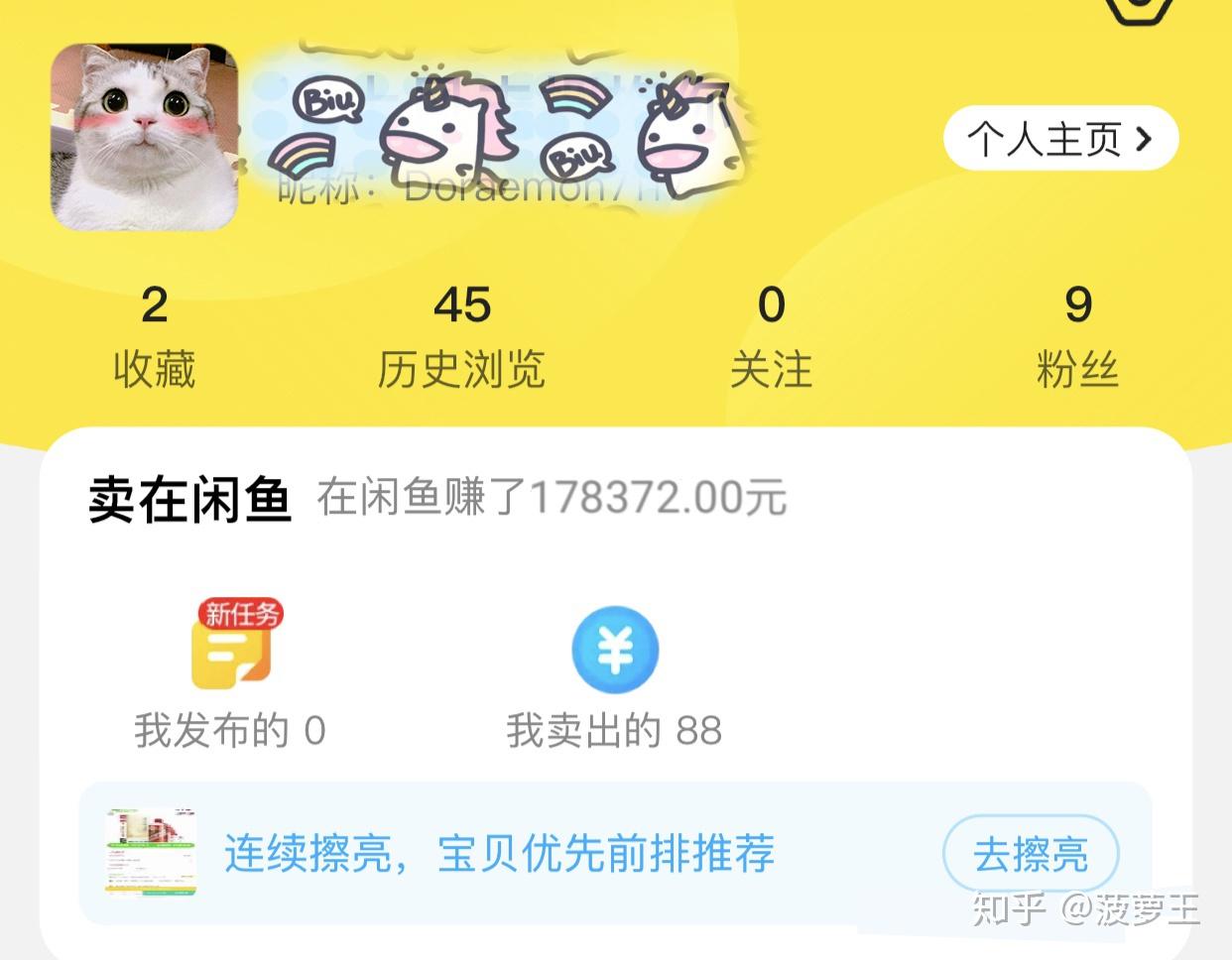This screenshot has width=1232, height=960.
Task: Open the 关注 following list
Action: tap(771, 337)
